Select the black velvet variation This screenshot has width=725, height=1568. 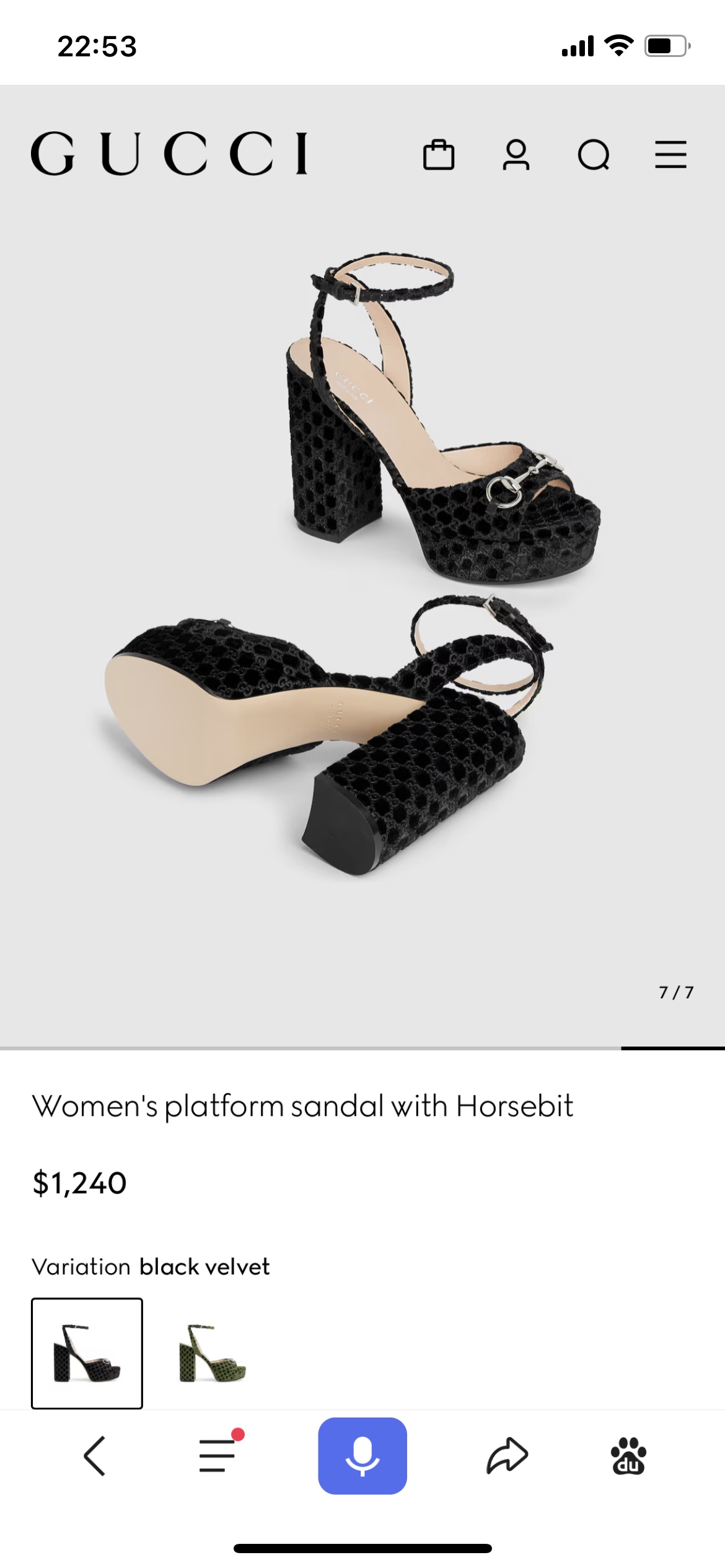pos(87,1353)
